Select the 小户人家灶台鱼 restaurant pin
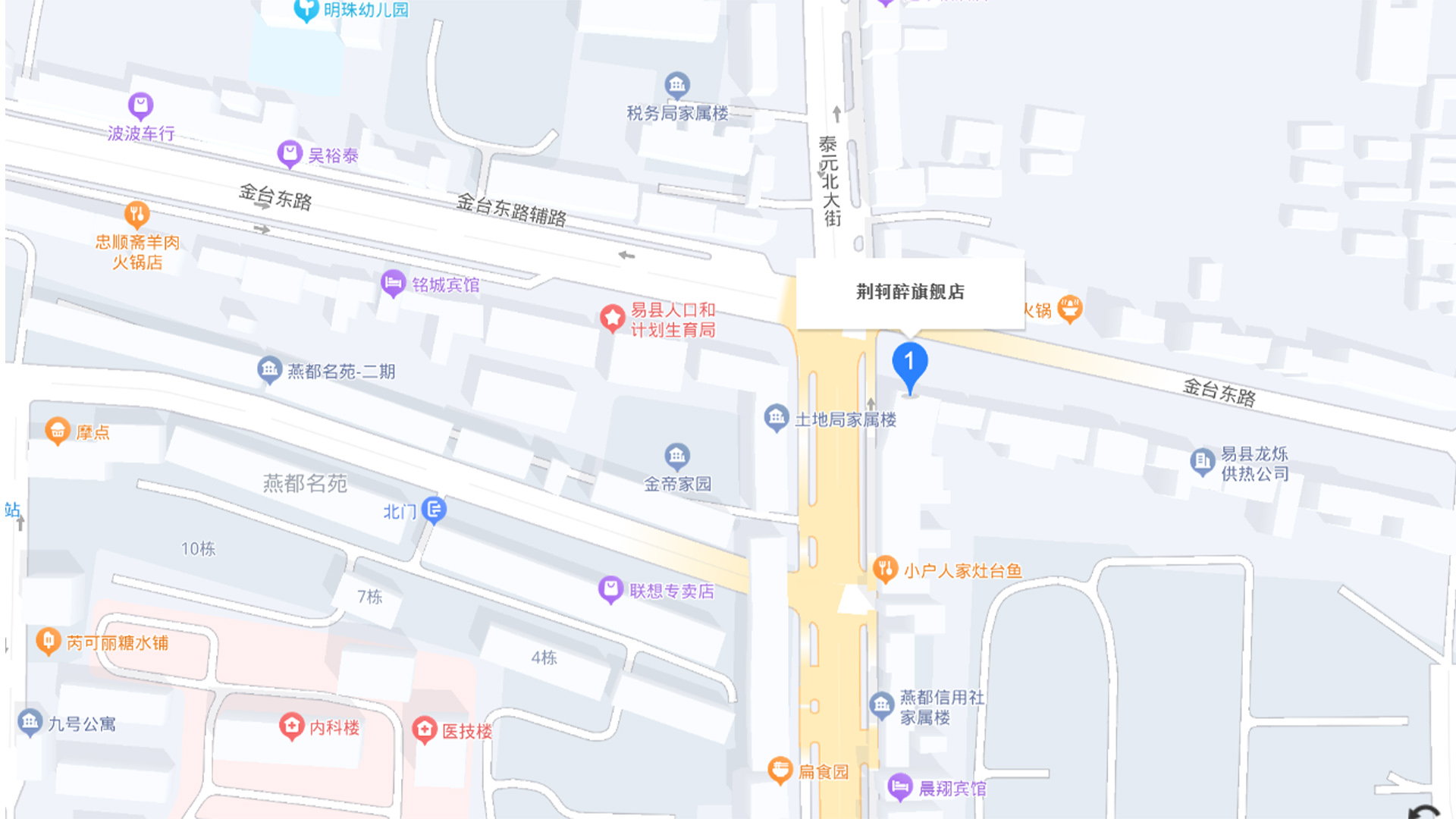 click(x=885, y=569)
